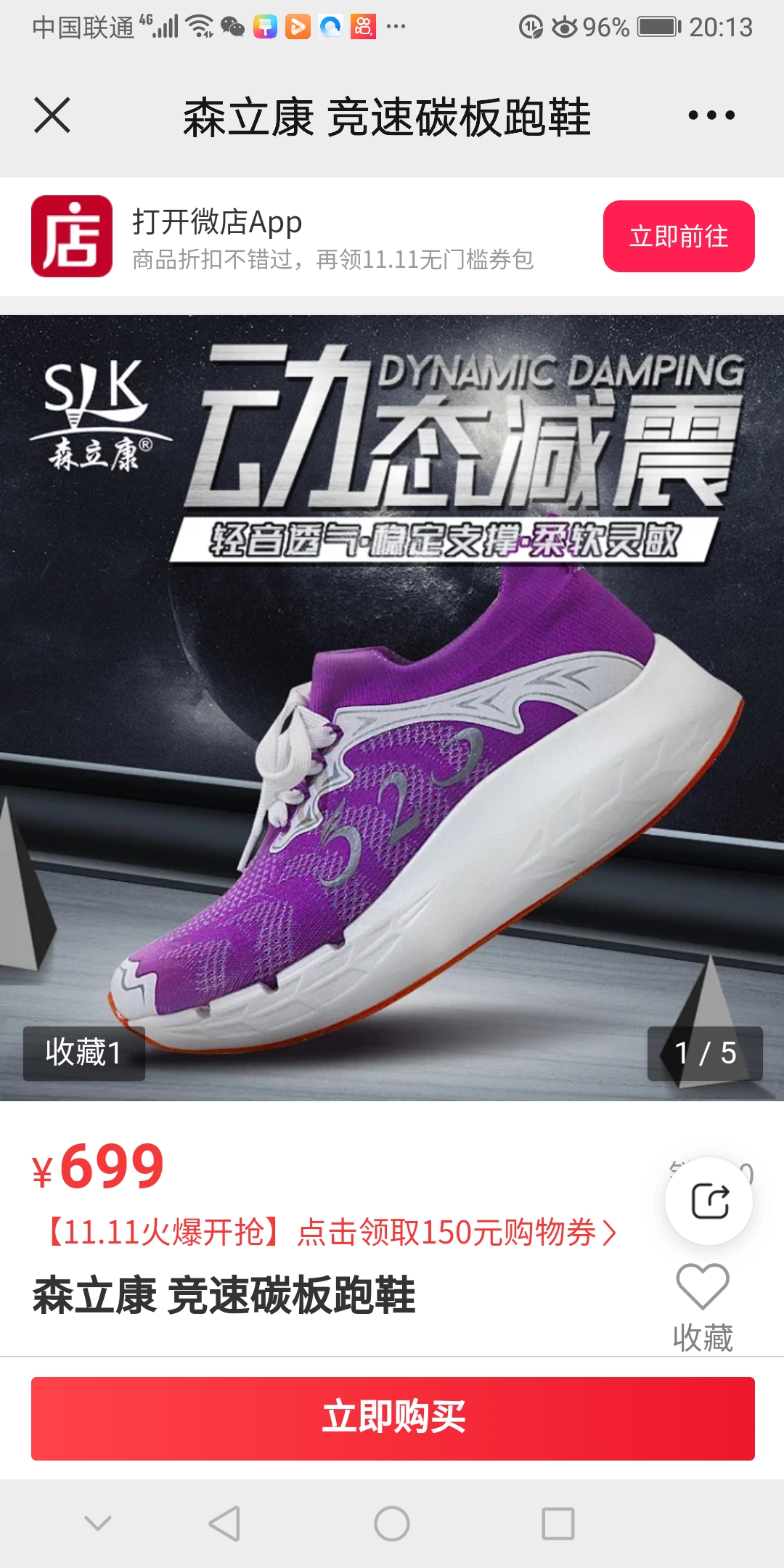Share this product via the share icon
Screen dimensions: 784x1568
click(709, 1201)
